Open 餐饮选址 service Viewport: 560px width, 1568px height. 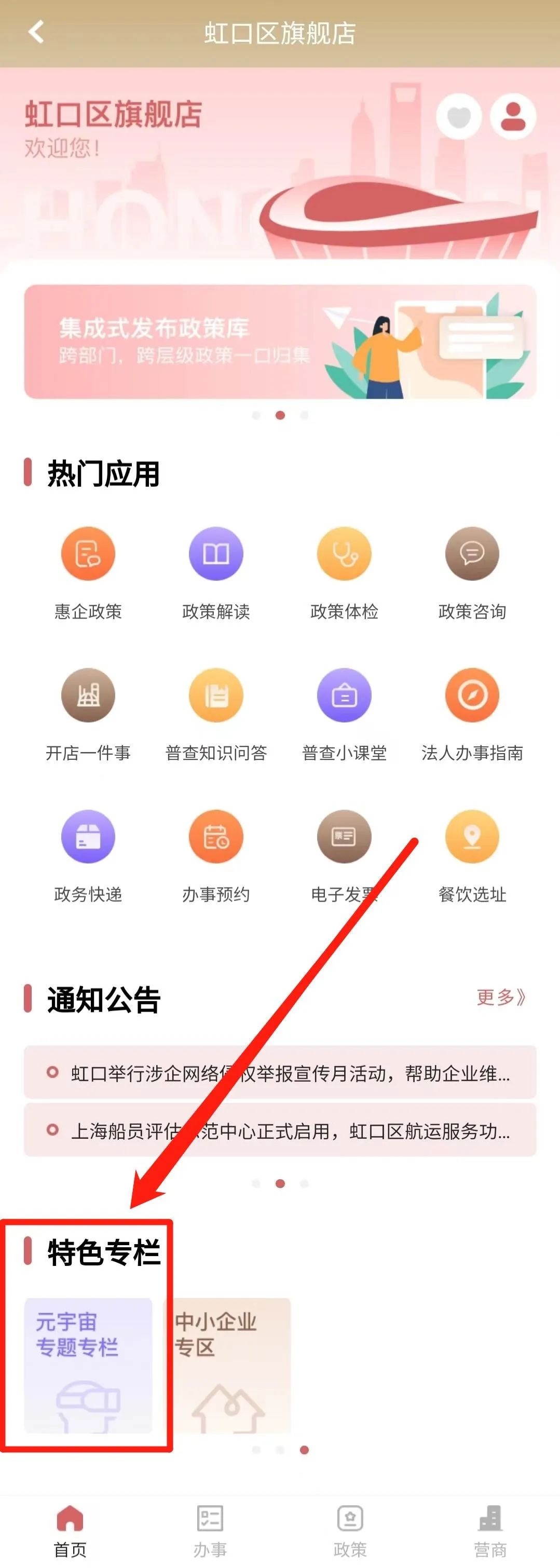point(472,836)
